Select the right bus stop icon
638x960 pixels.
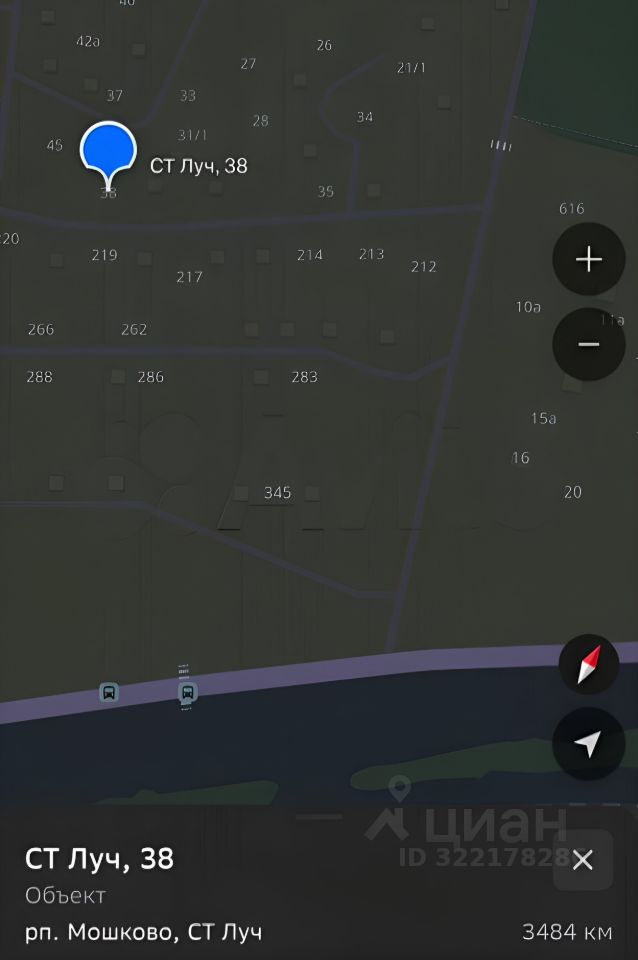click(187, 692)
